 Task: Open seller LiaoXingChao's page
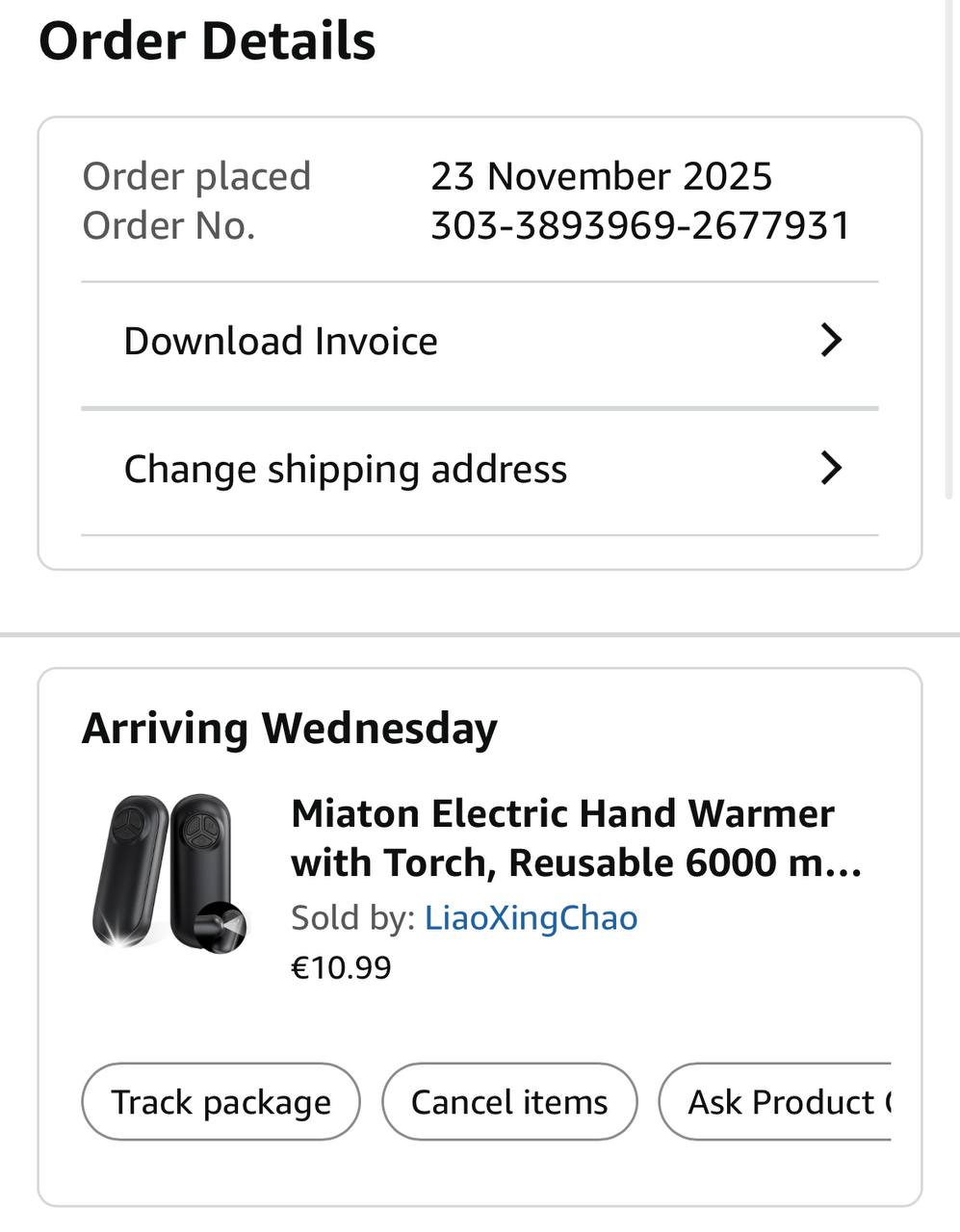[531, 918]
